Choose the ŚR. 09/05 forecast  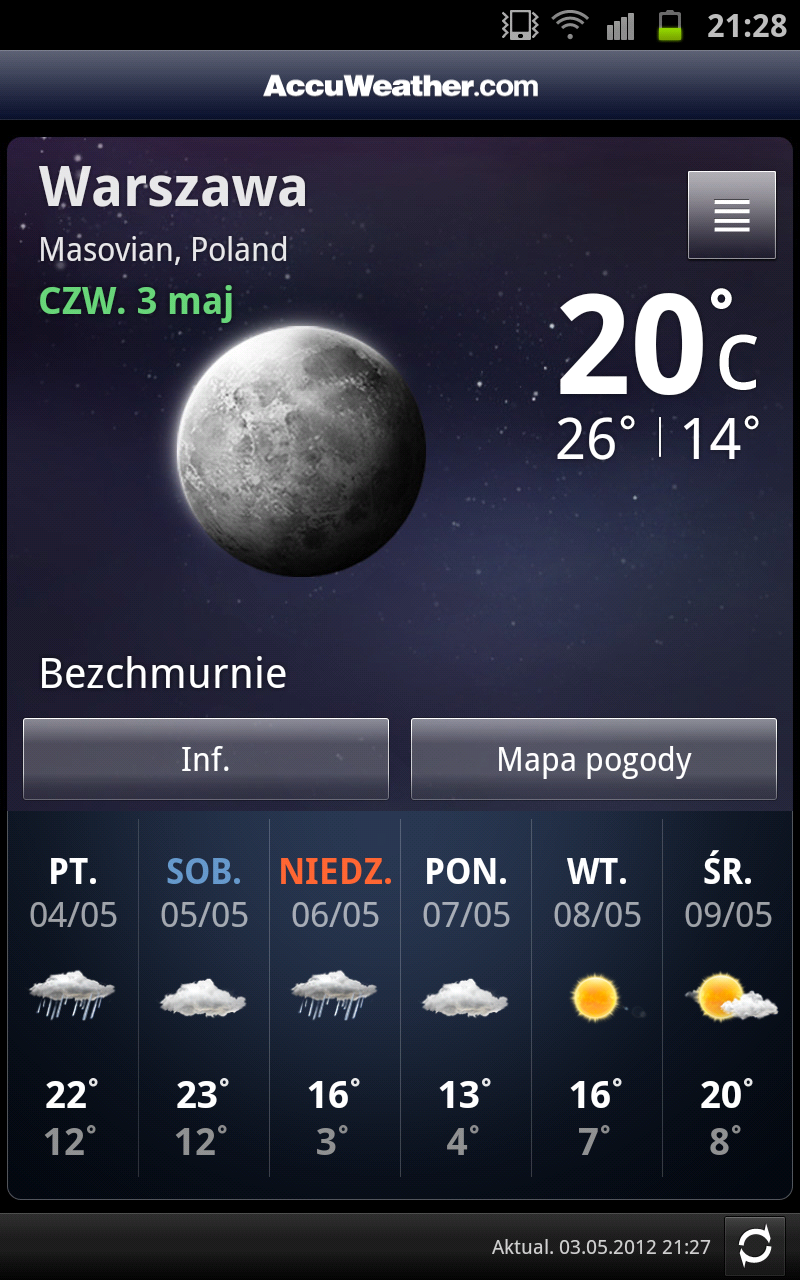click(x=729, y=1000)
